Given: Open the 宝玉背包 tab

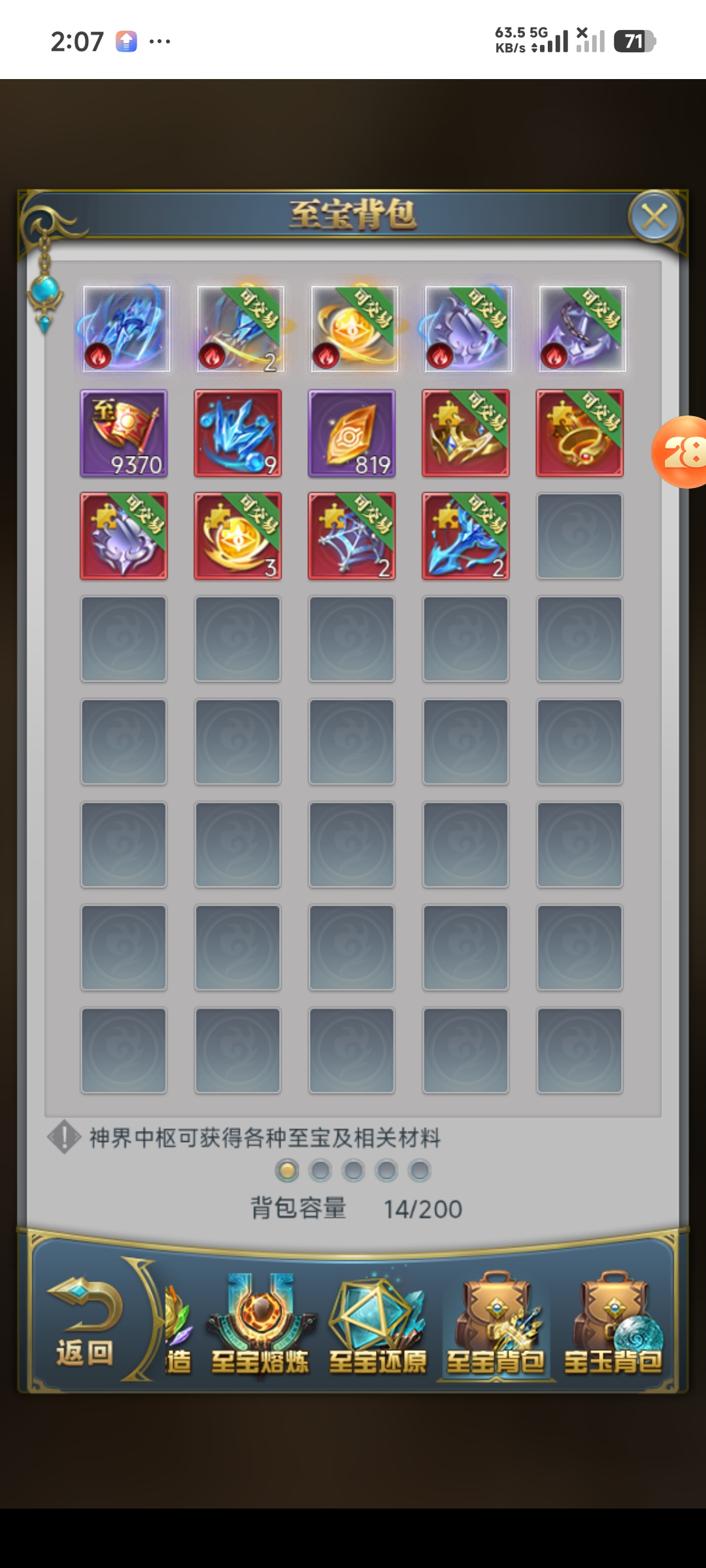Looking at the screenshot, I should 613,1326.
